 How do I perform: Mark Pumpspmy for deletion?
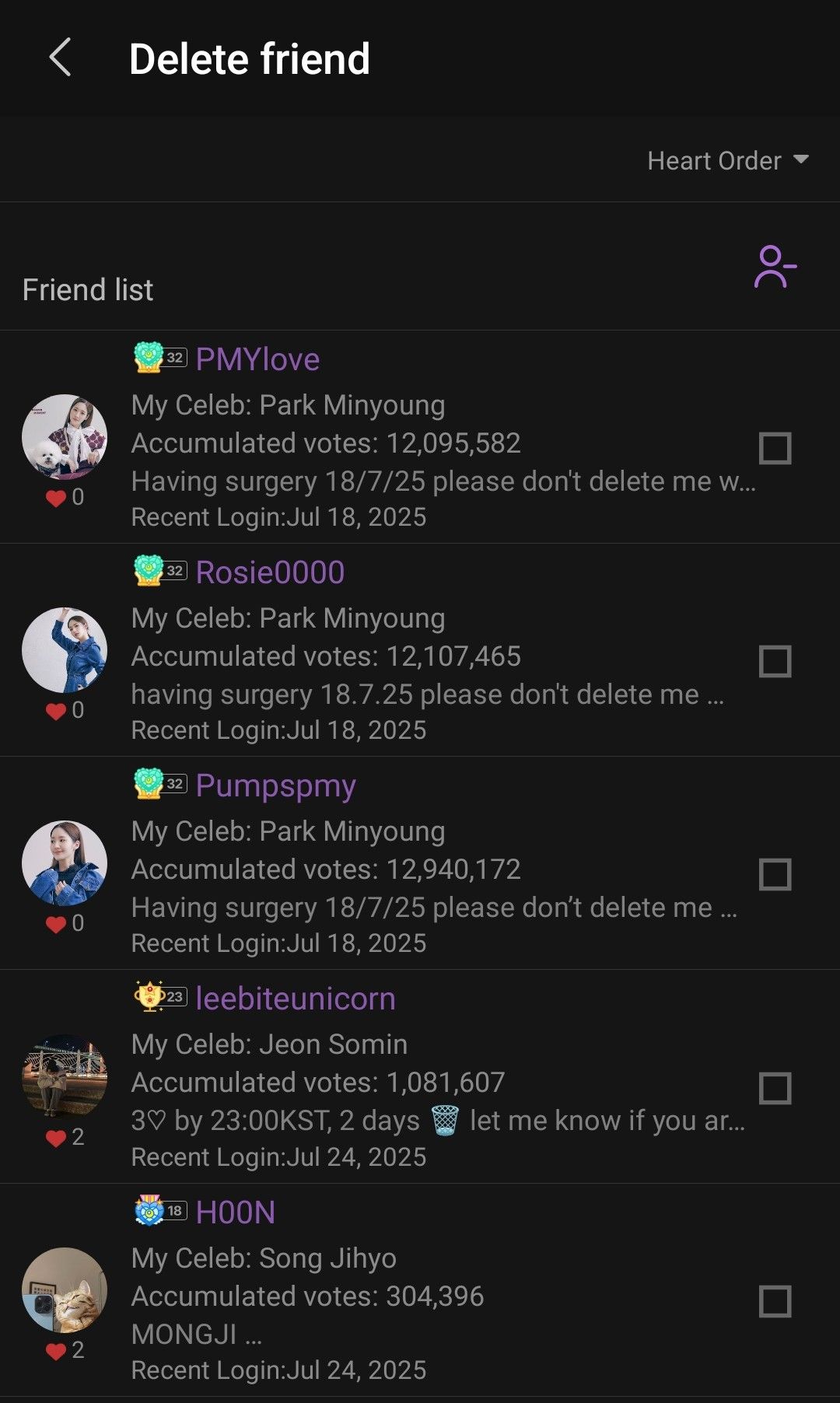click(x=775, y=875)
